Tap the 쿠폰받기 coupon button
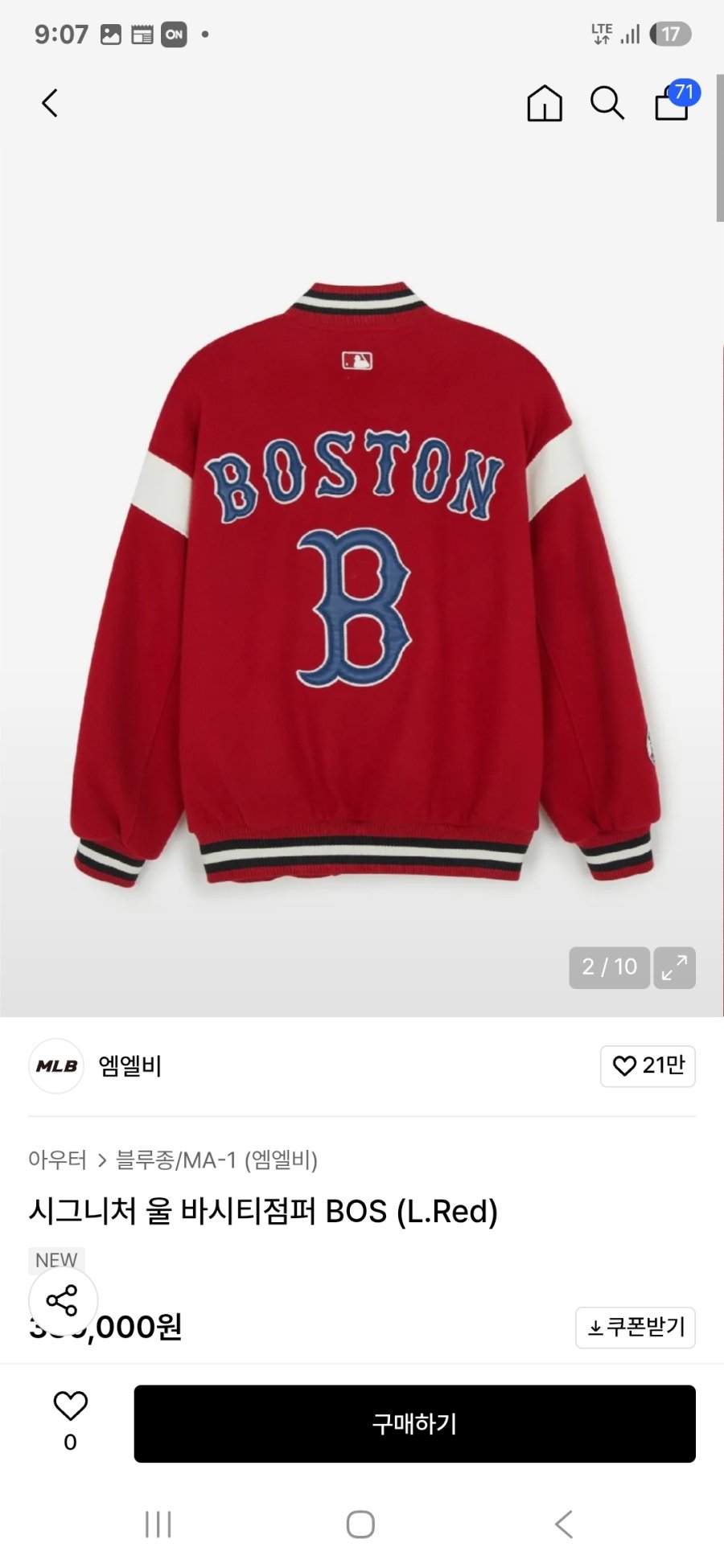 [636, 1328]
